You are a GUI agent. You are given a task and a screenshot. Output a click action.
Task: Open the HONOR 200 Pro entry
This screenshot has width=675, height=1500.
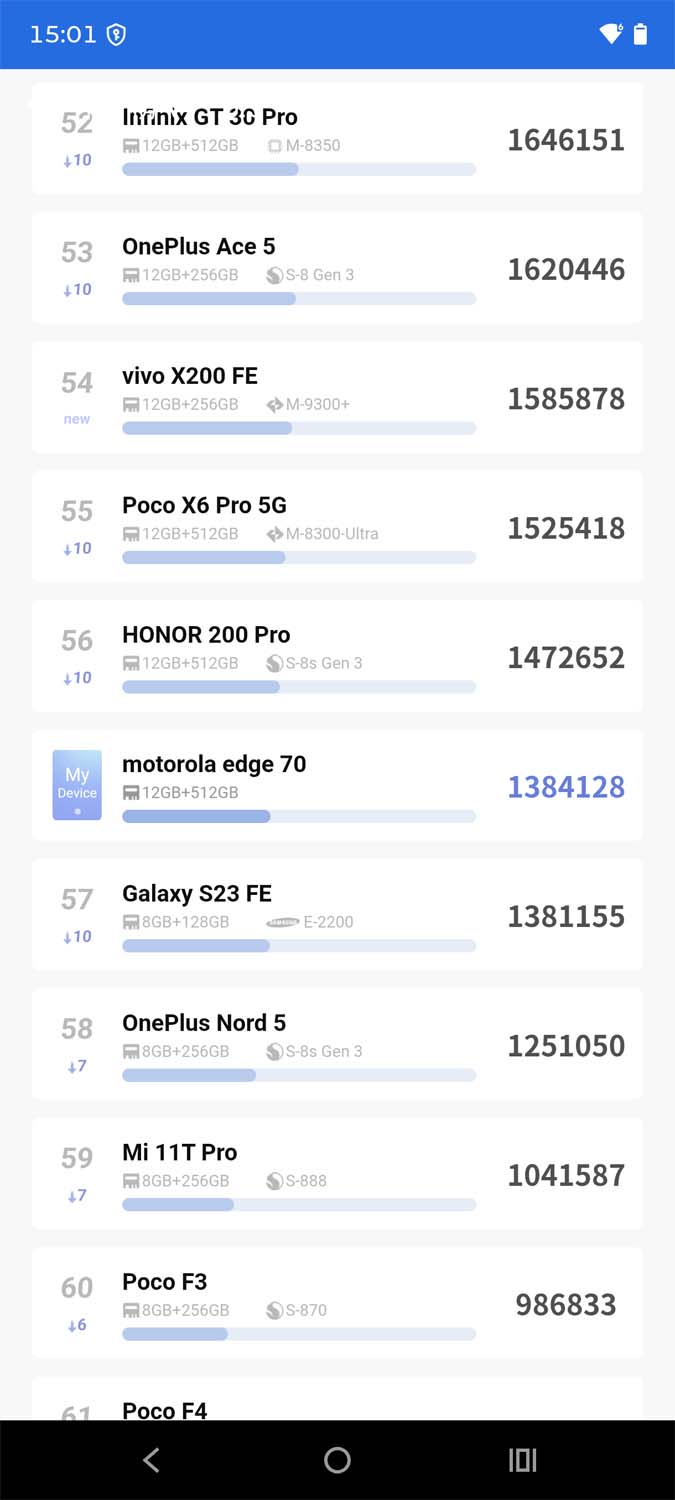coord(337,656)
